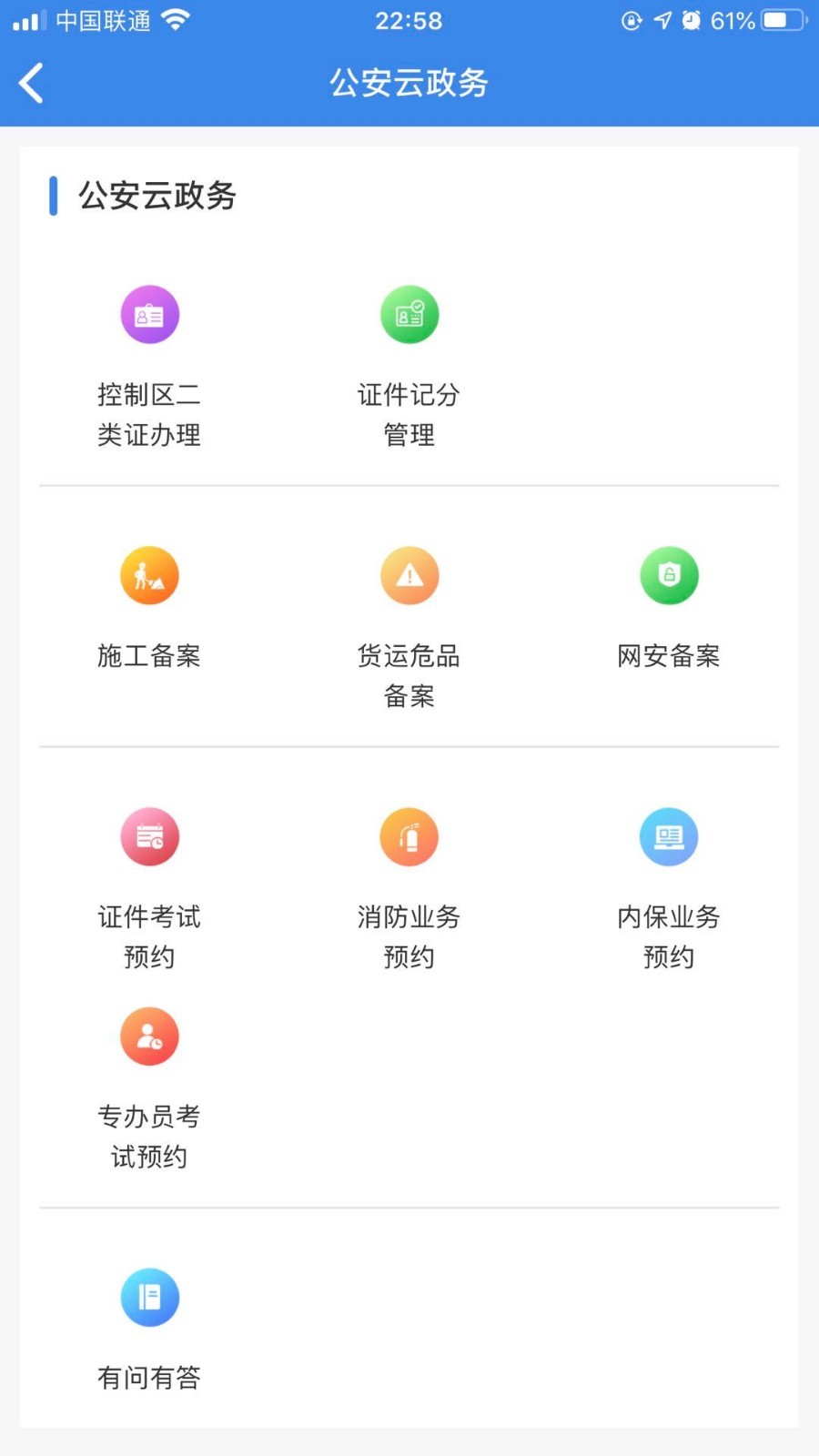Tap the 货运危品备案 warning icon
The height and width of the screenshot is (1456, 819).
[409, 575]
